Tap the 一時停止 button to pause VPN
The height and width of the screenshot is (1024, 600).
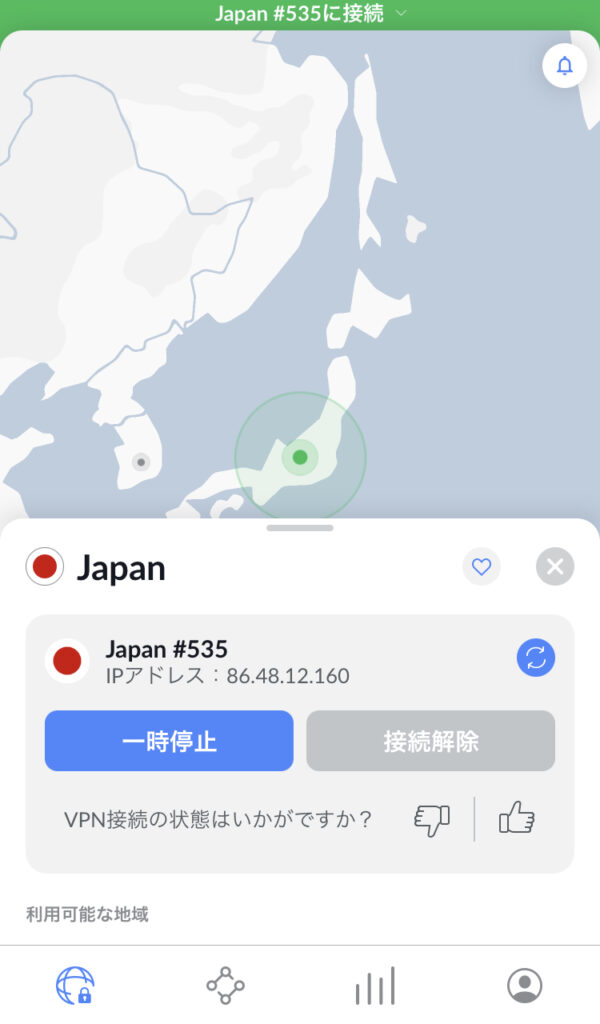169,741
